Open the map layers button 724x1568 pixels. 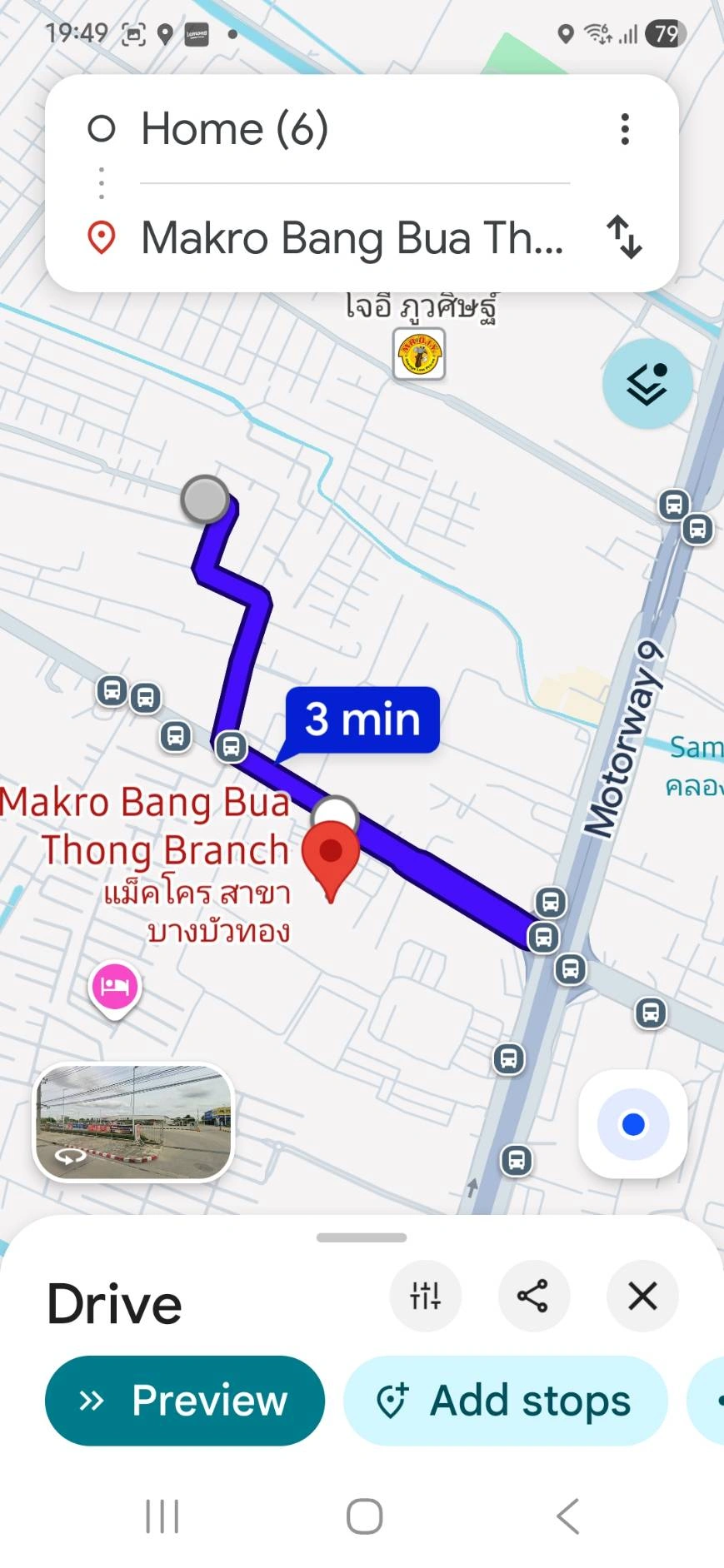point(647,384)
